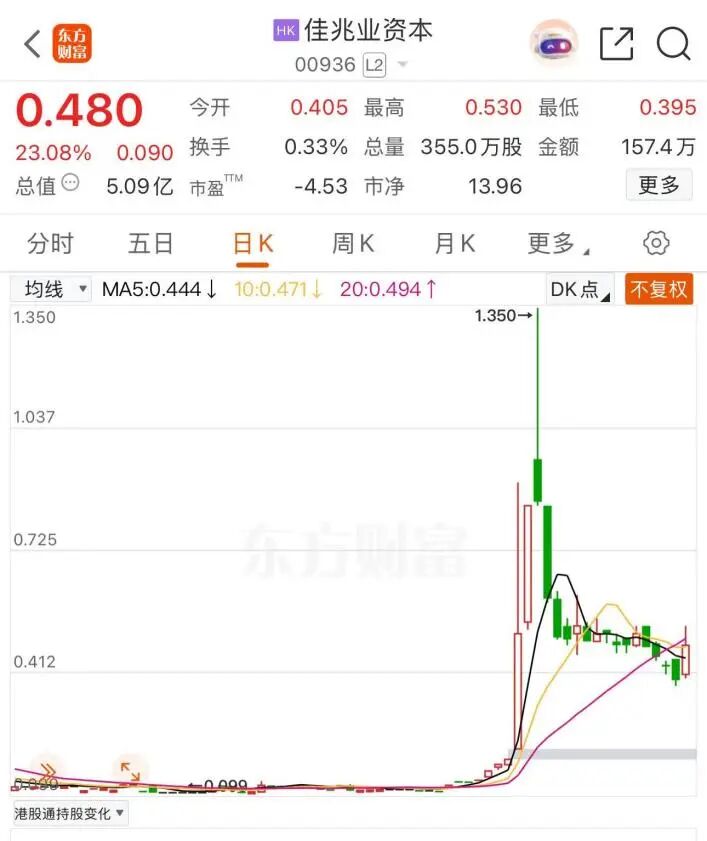707x841 pixels.
Task: Change 不复权 adjustment setting
Action: pyautogui.click(x=659, y=289)
